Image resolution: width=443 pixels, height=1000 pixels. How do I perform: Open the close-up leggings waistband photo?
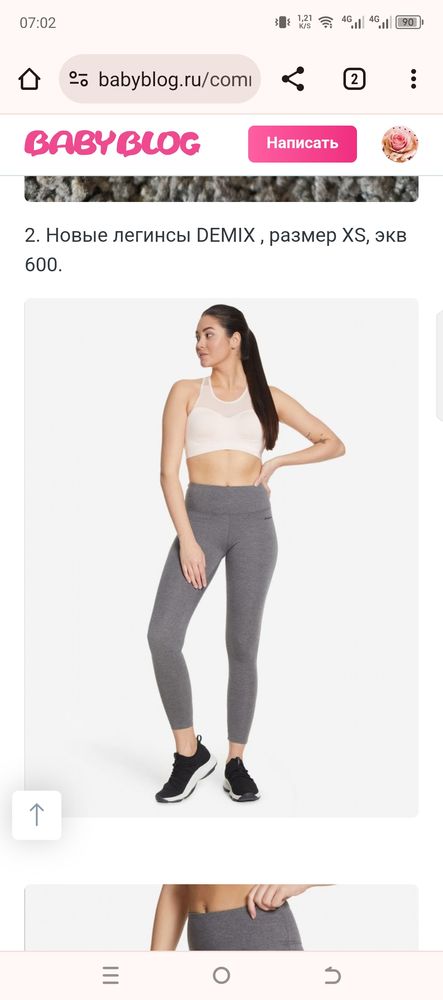[x=221, y=917]
